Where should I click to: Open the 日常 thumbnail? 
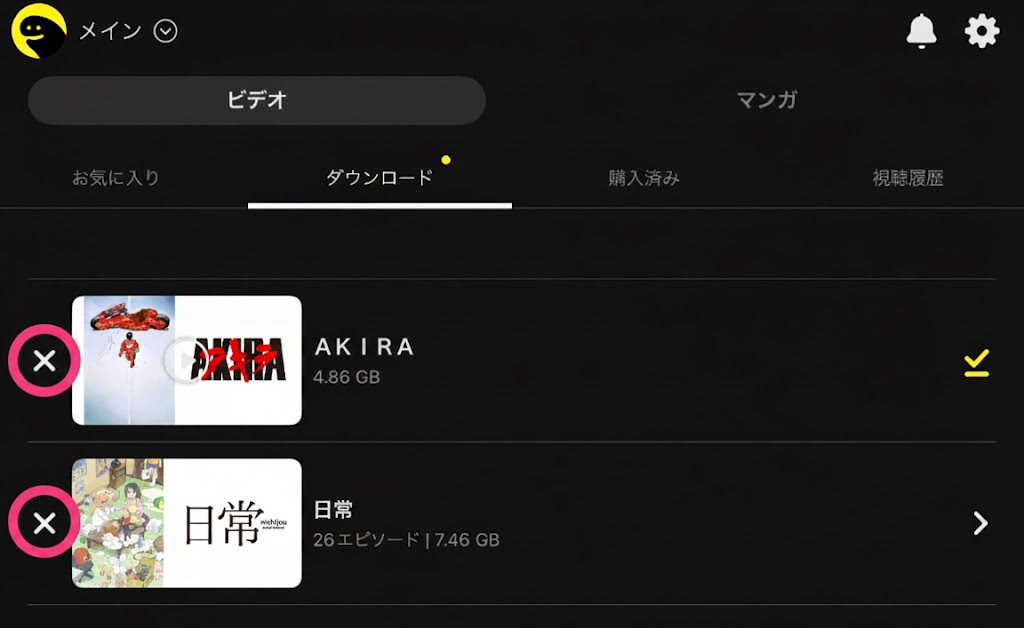coord(187,523)
